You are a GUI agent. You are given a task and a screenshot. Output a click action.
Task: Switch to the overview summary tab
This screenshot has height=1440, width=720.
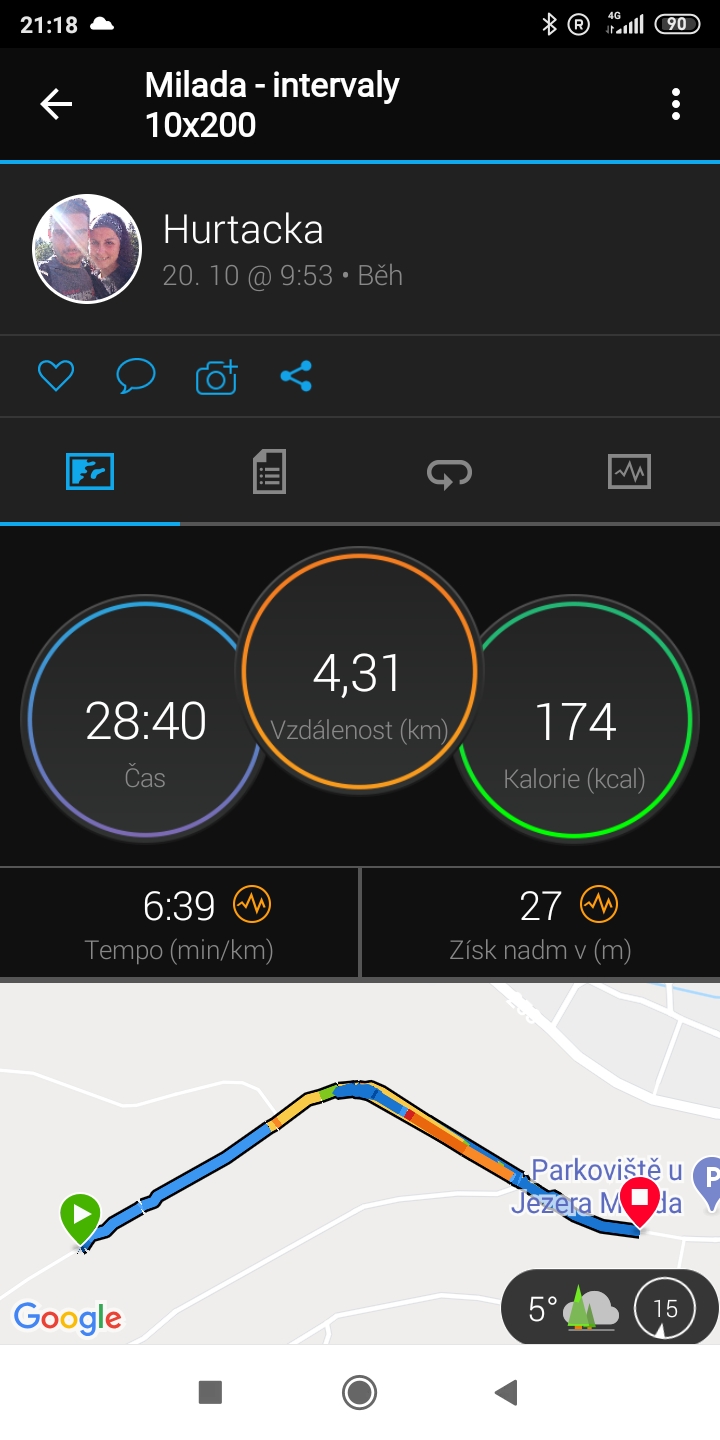click(x=90, y=471)
